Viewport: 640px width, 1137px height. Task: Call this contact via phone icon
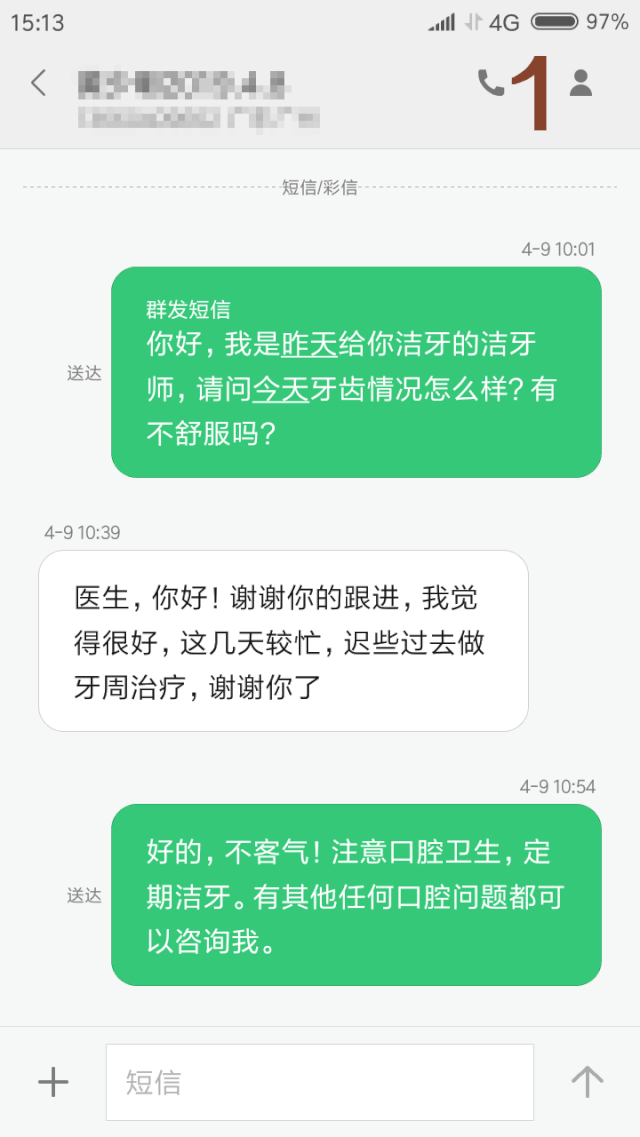pyautogui.click(x=491, y=83)
